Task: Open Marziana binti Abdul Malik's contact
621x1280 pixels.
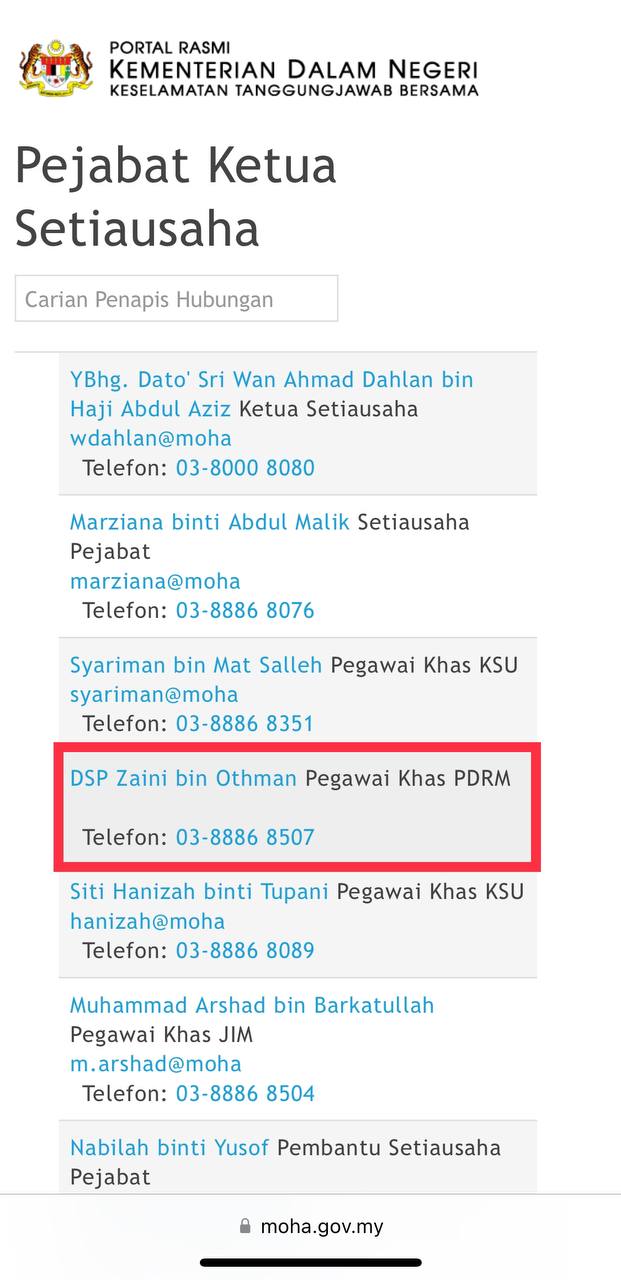Action: click(x=209, y=522)
